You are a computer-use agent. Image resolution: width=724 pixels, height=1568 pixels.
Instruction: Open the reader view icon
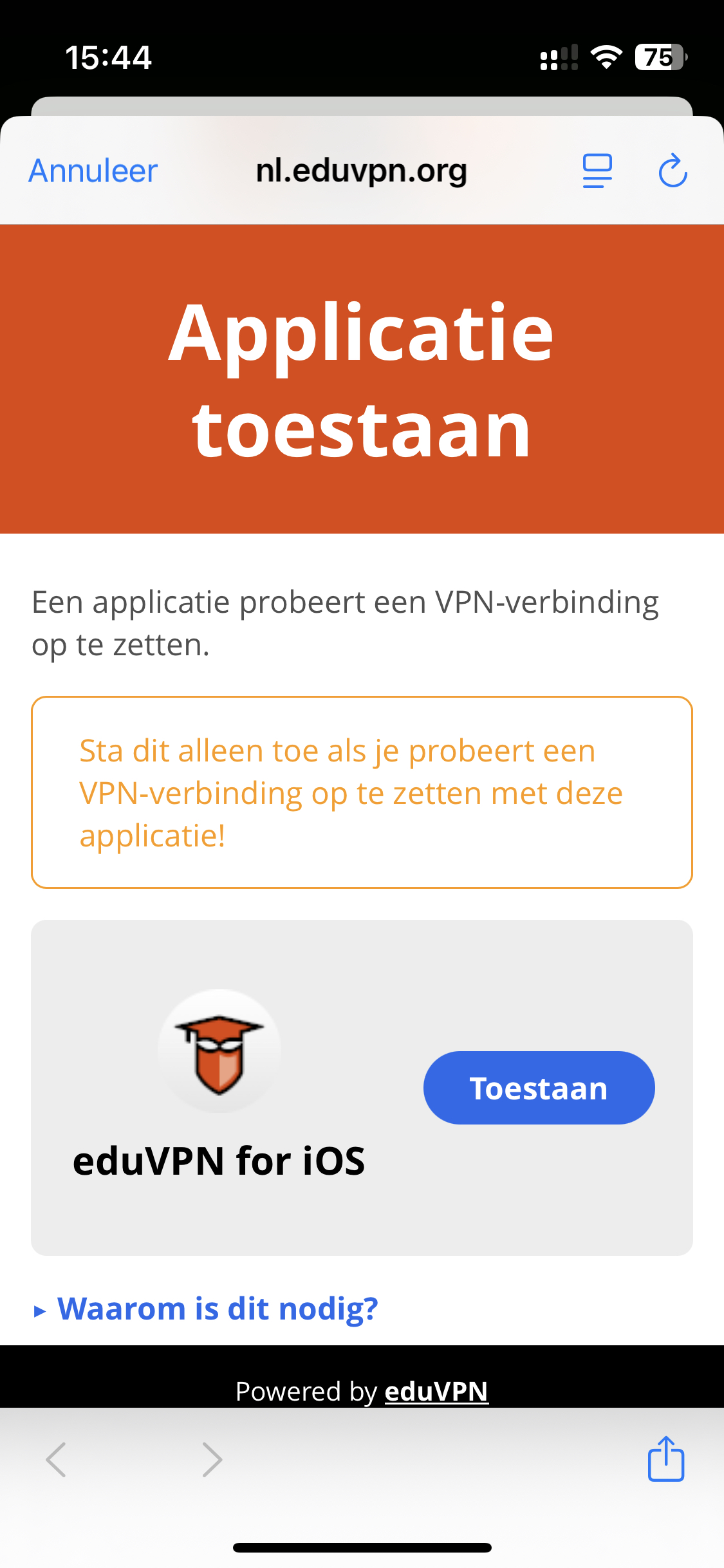(x=597, y=171)
